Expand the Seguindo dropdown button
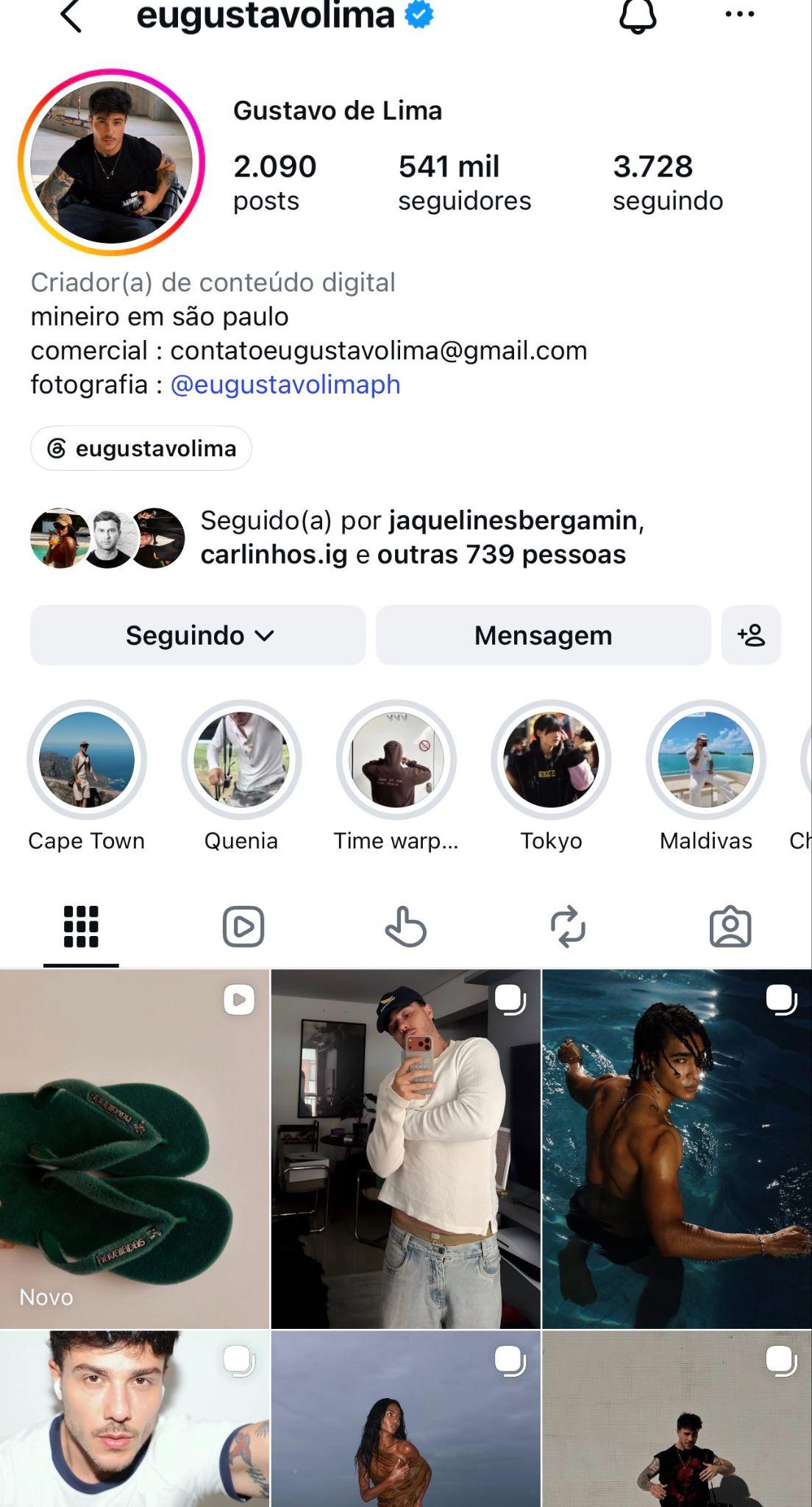 coord(198,635)
